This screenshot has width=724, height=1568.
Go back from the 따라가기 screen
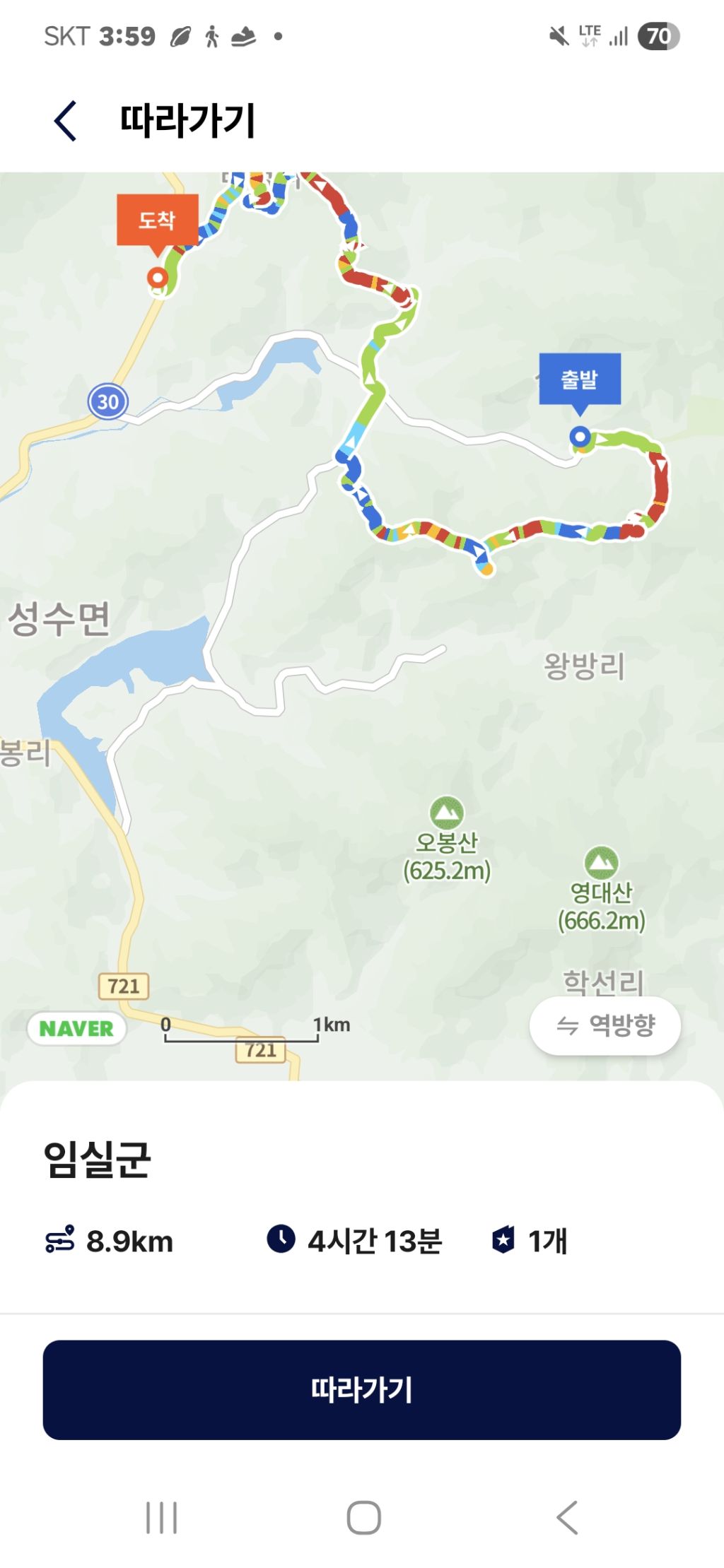pos(66,121)
